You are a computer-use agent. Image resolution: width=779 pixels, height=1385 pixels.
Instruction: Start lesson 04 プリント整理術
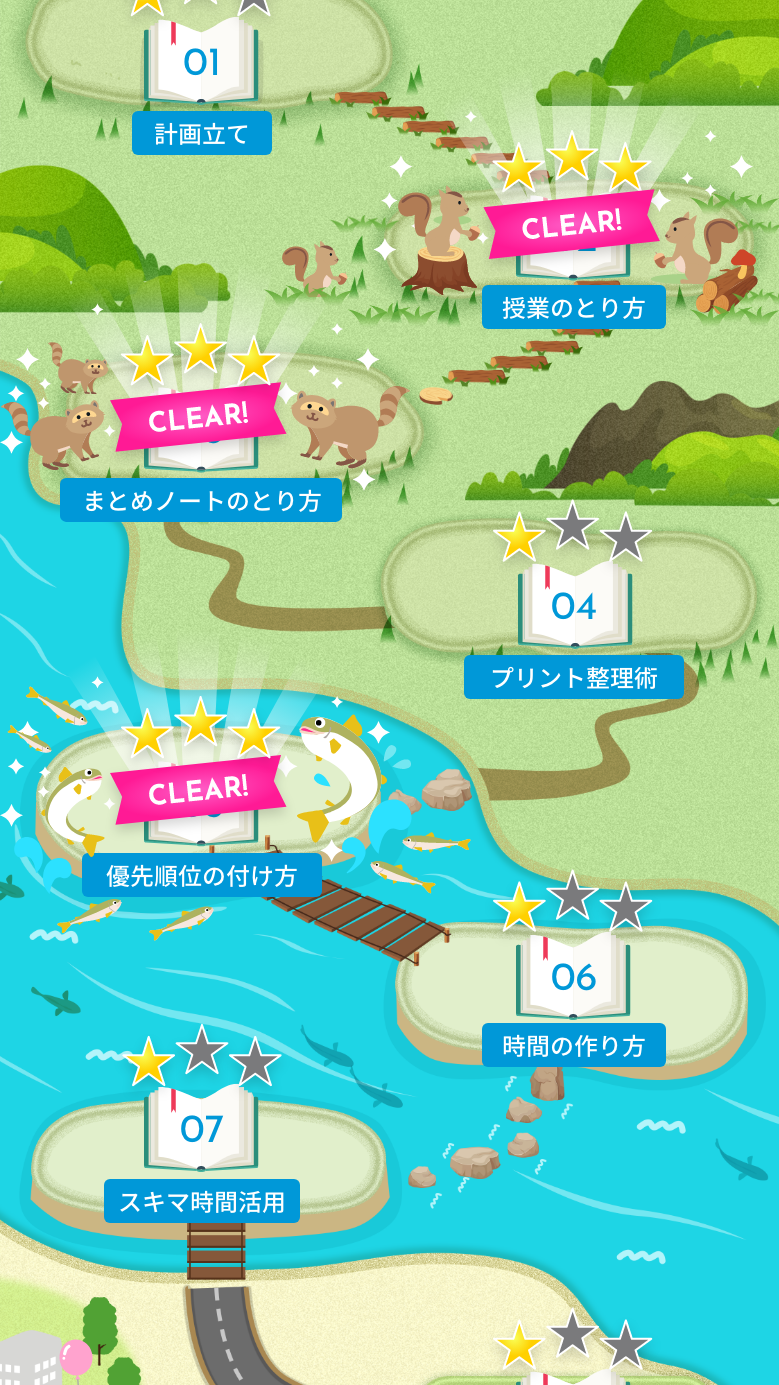click(574, 607)
